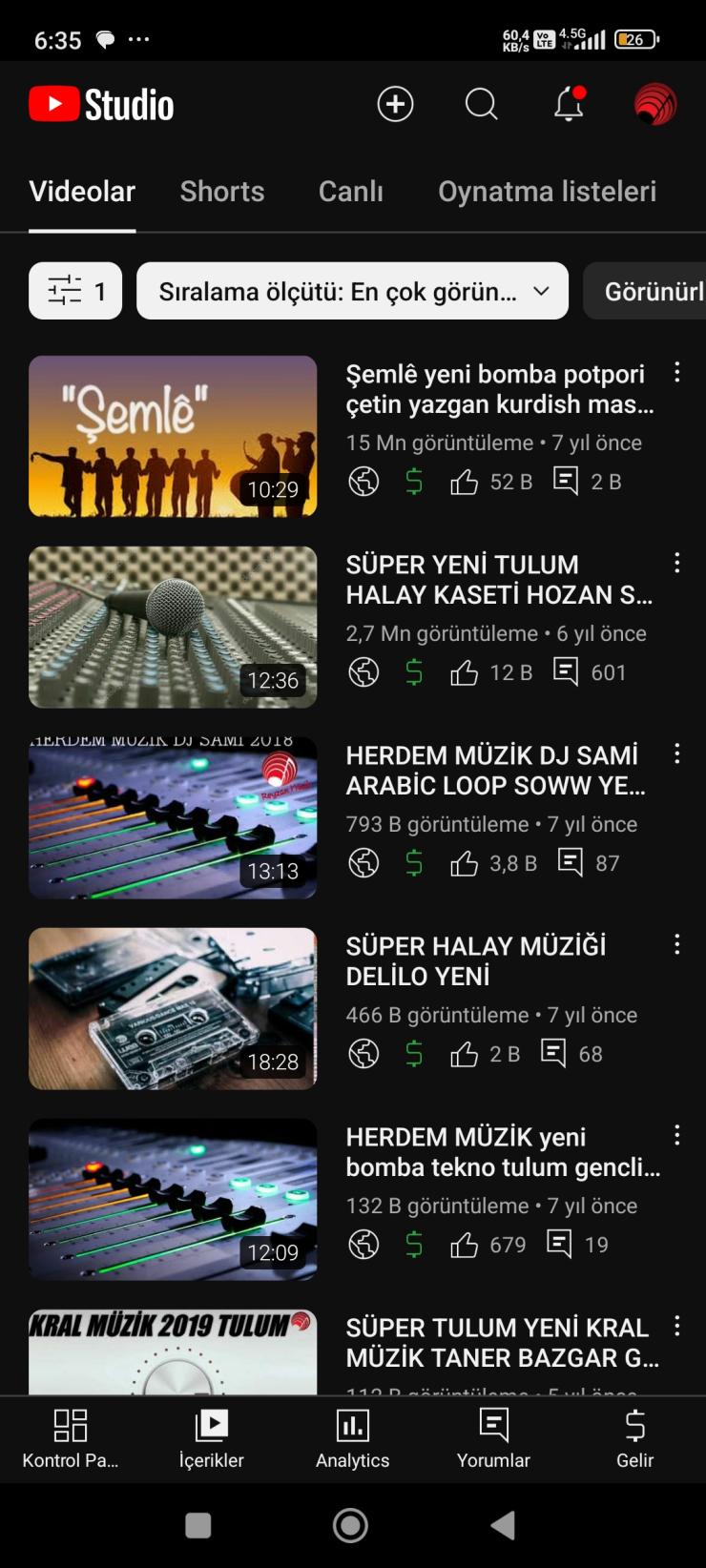Open the channel account avatar

coord(655,104)
